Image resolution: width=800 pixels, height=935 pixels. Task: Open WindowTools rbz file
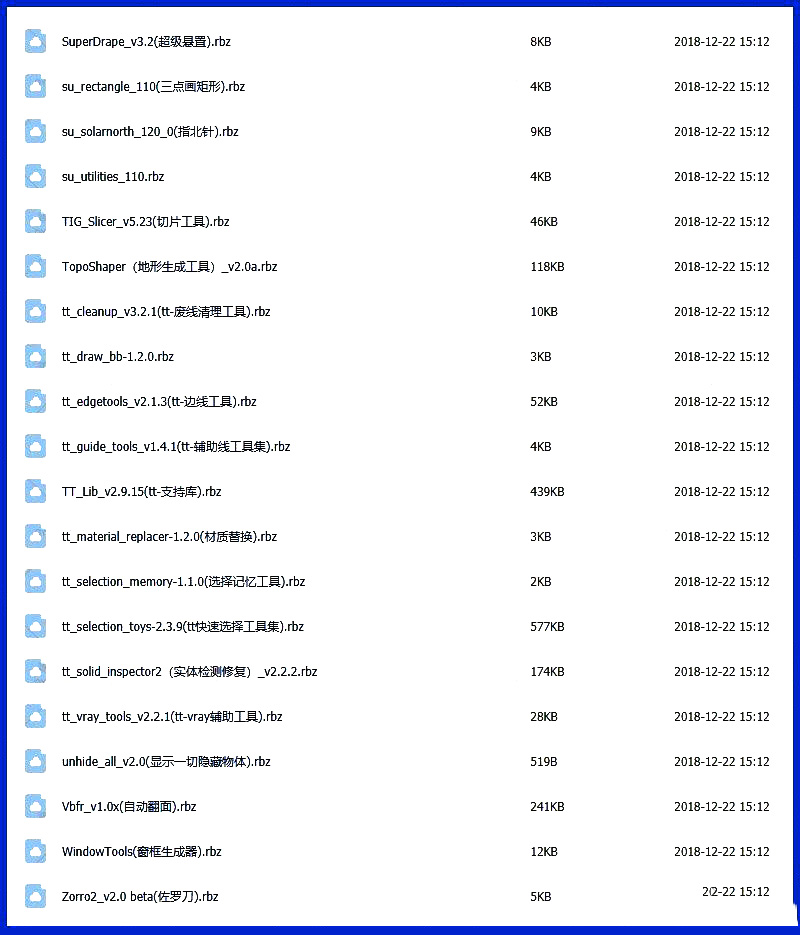pos(141,852)
